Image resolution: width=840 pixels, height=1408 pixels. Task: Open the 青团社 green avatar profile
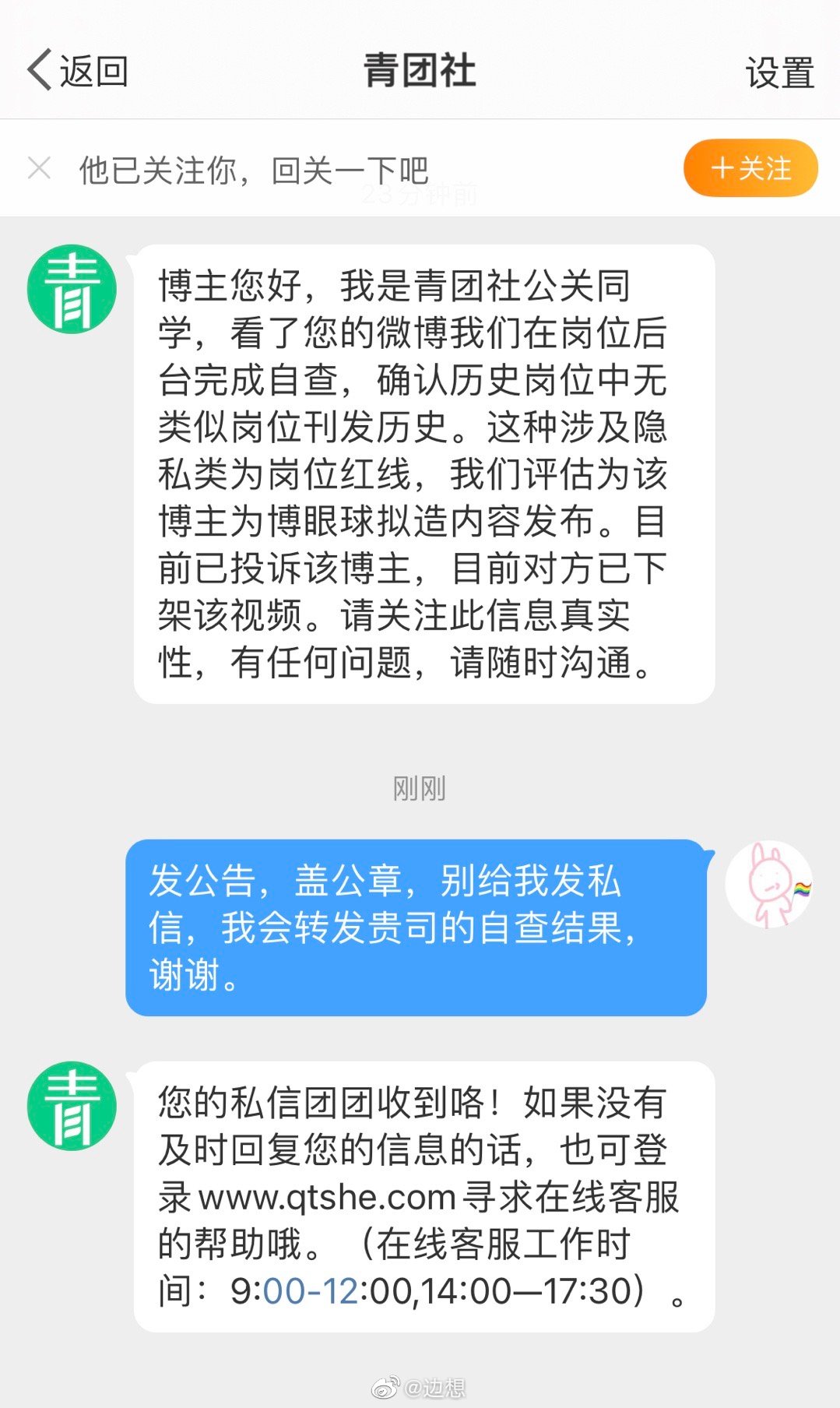72,287
